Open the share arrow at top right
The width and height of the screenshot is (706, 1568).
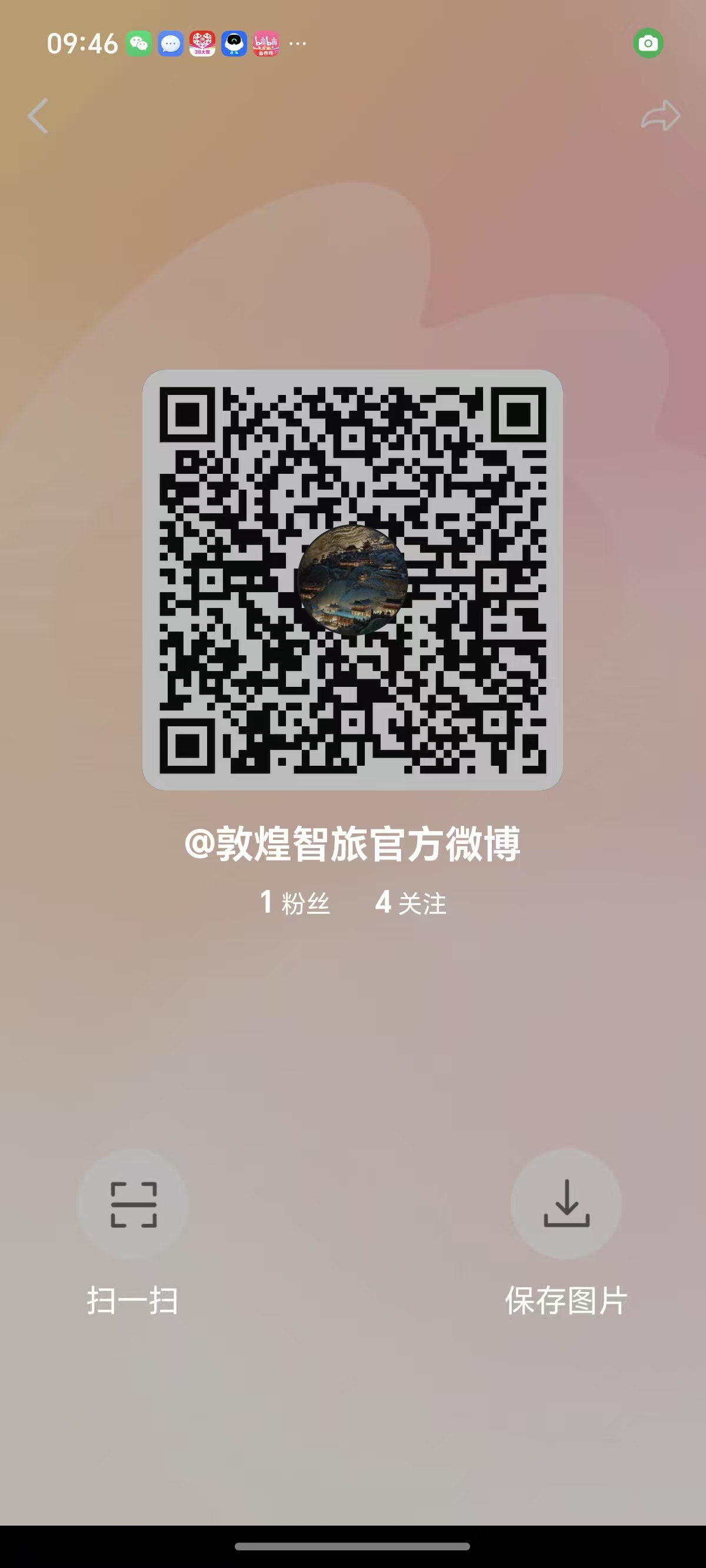point(660,115)
